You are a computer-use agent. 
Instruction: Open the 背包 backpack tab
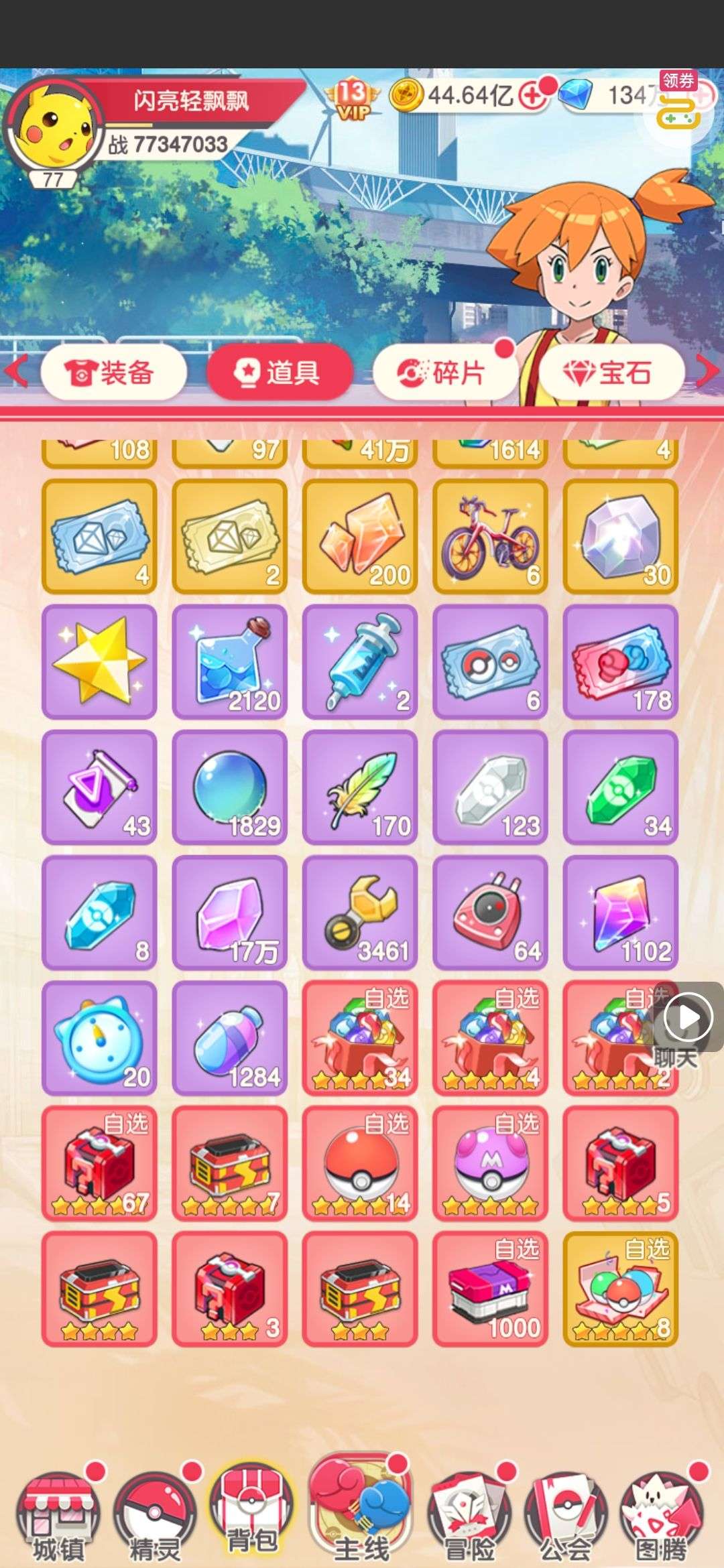(252, 1511)
